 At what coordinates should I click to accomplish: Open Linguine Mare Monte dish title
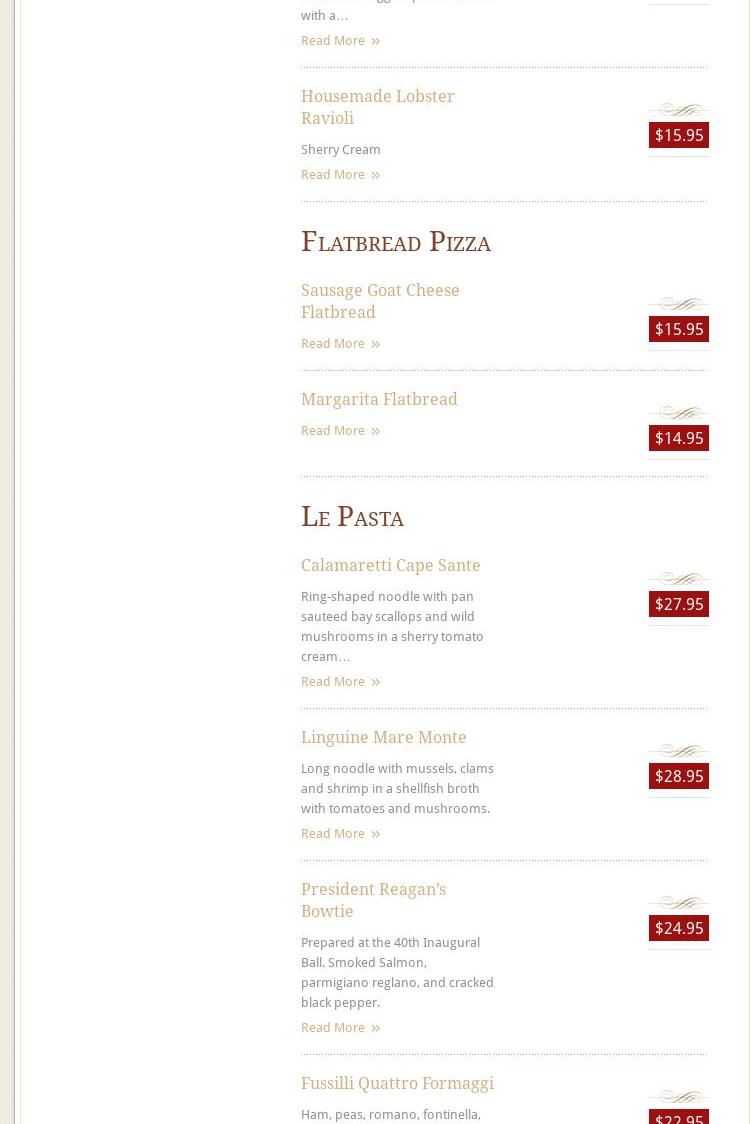click(x=383, y=737)
